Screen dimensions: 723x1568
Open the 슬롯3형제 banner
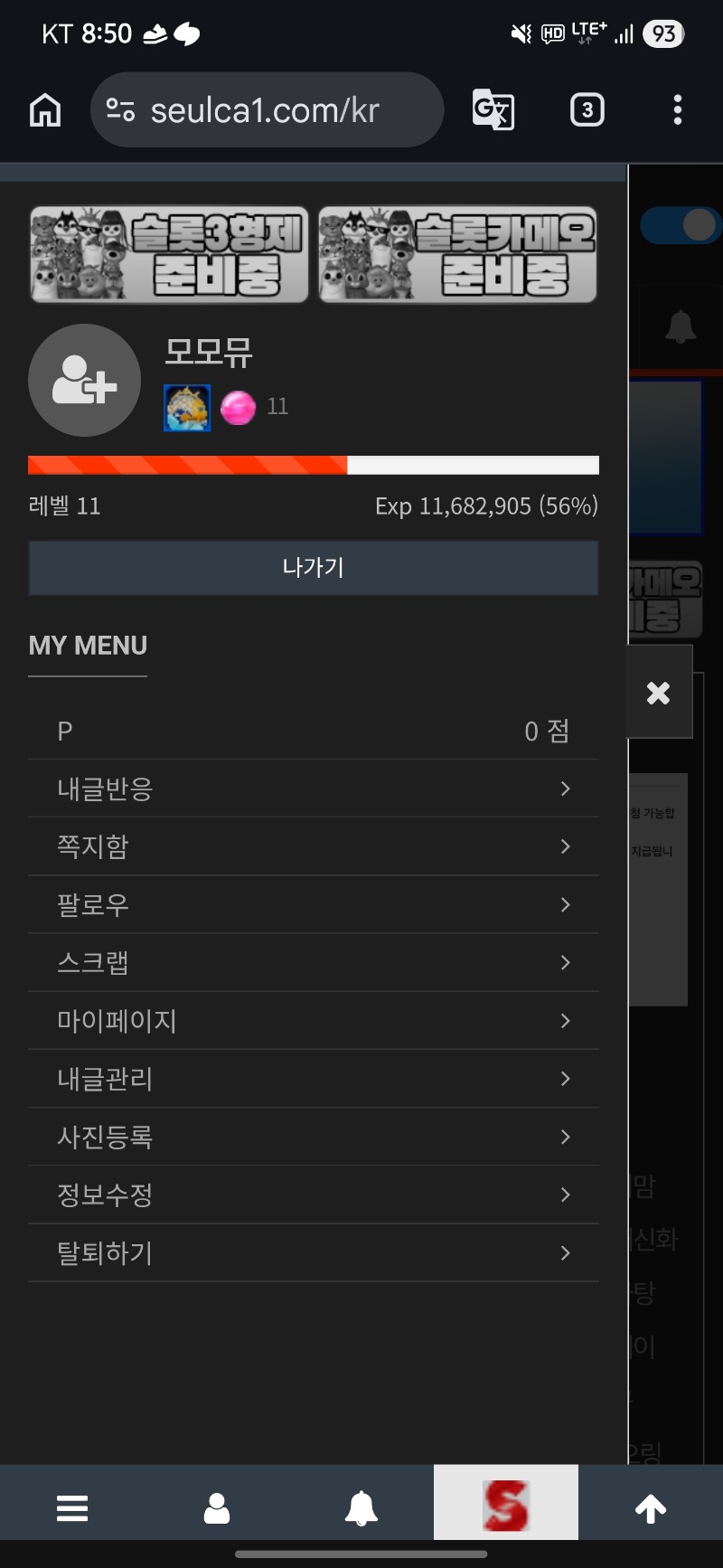click(169, 254)
